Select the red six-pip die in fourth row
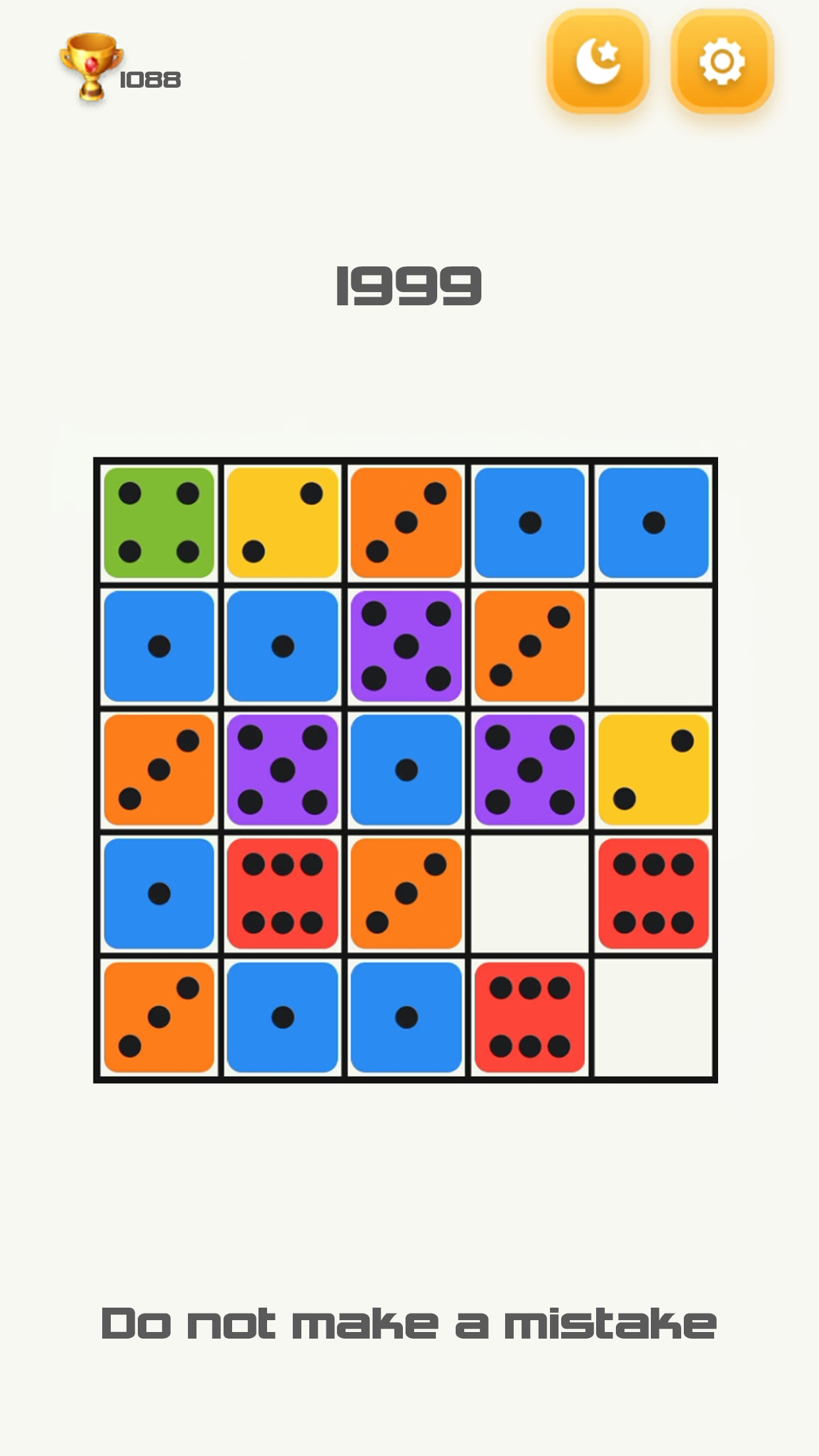This screenshot has width=819, height=1456. (284, 892)
